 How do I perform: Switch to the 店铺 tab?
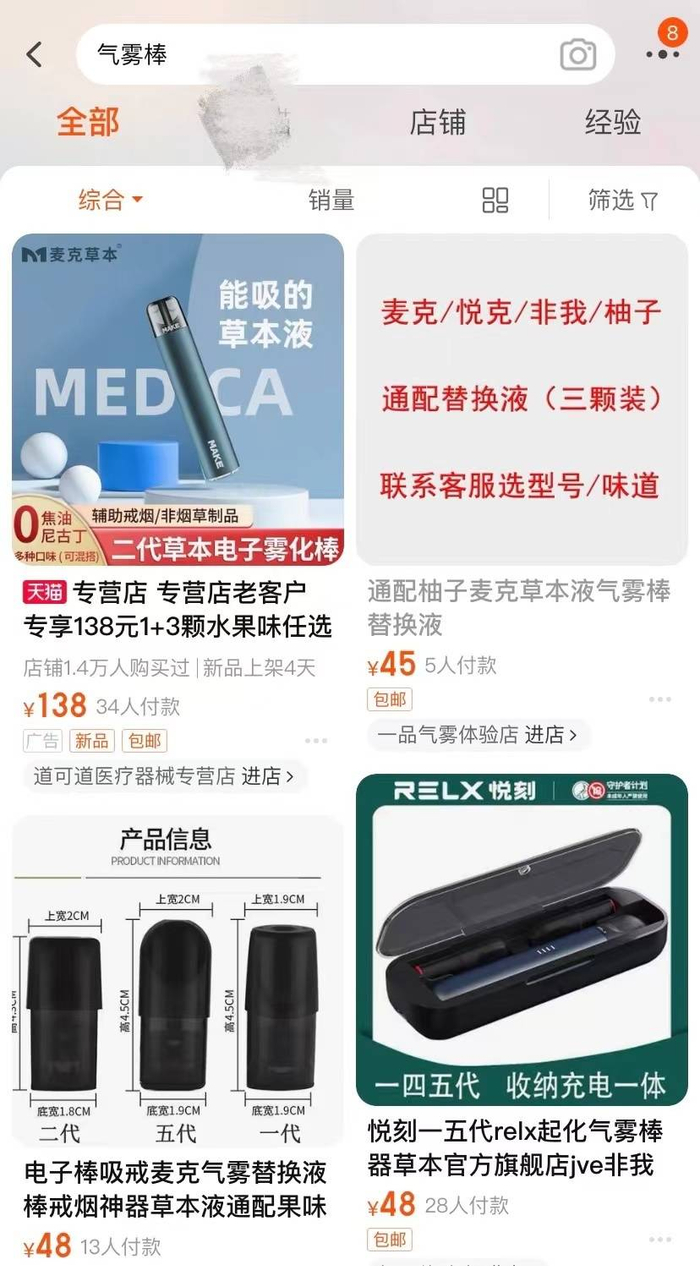(438, 122)
